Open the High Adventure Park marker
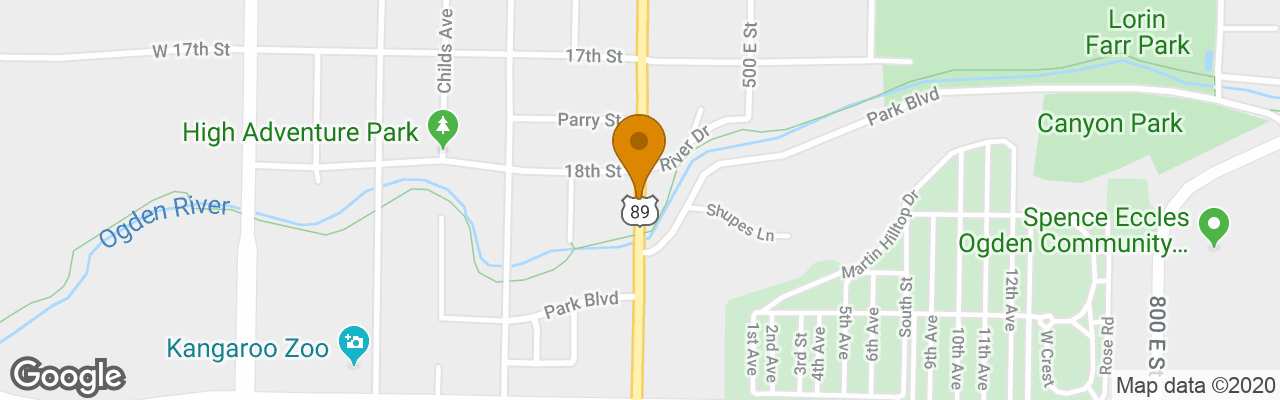 pos(442,127)
